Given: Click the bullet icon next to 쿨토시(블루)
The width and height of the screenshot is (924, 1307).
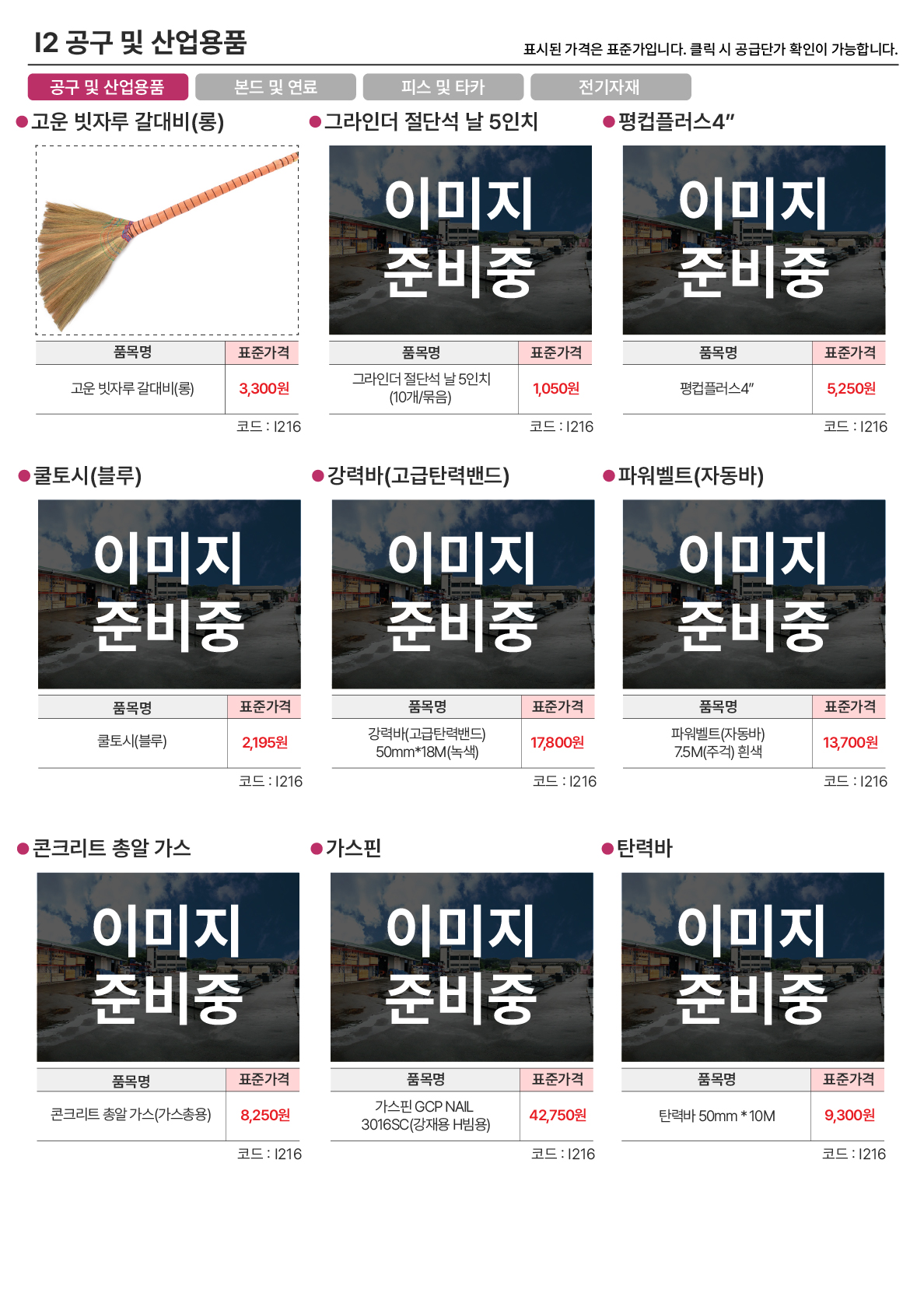Looking at the screenshot, I should [21, 477].
